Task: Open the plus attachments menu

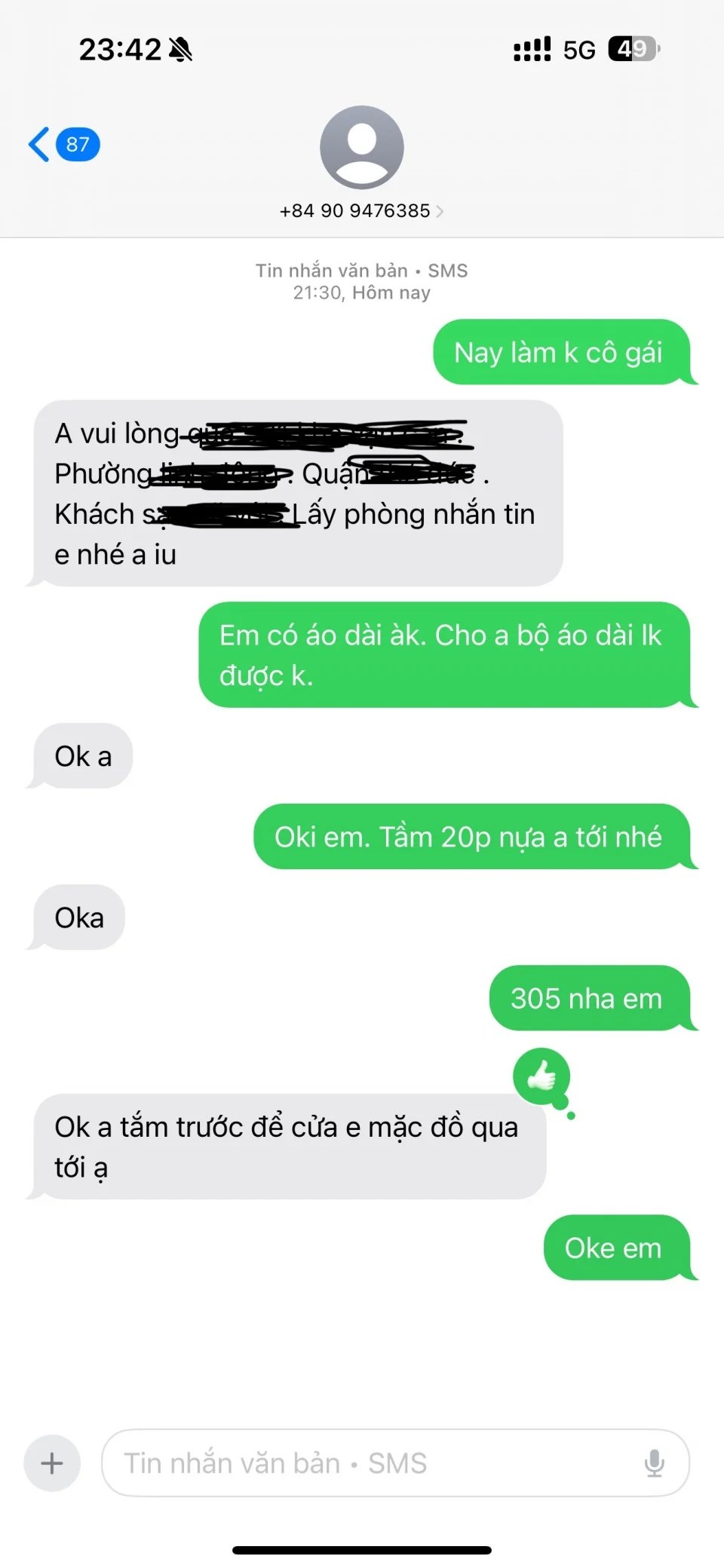Action: (52, 1463)
